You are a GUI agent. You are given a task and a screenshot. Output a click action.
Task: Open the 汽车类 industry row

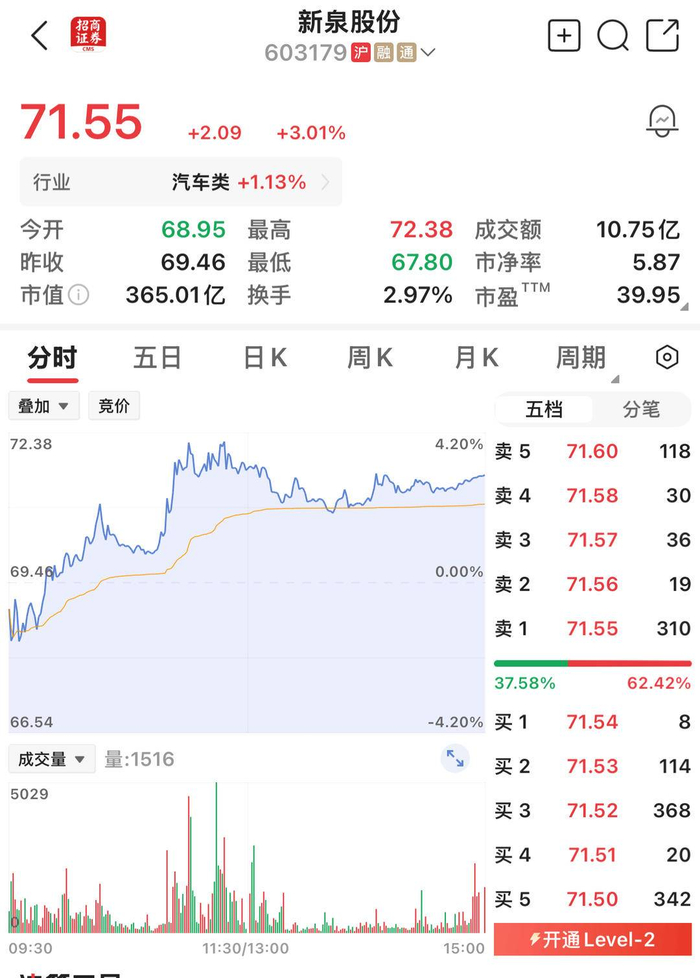tap(181, 182)
